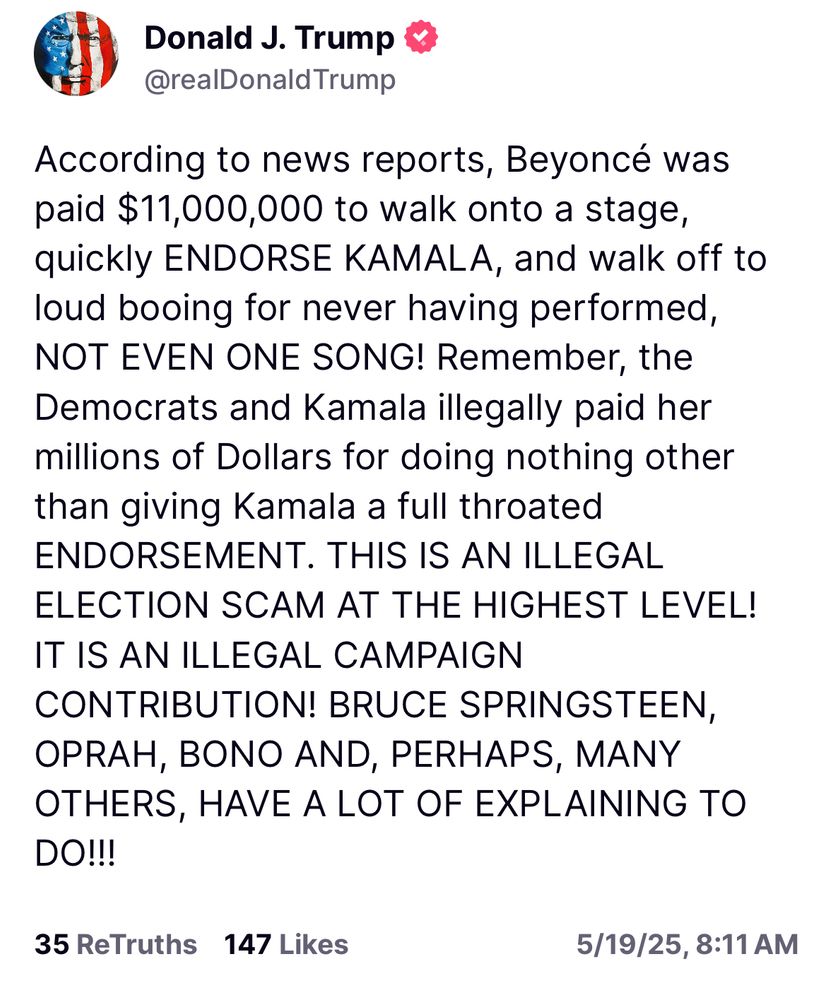
Task: View the 147 Likes list
Action: (286, 944)
